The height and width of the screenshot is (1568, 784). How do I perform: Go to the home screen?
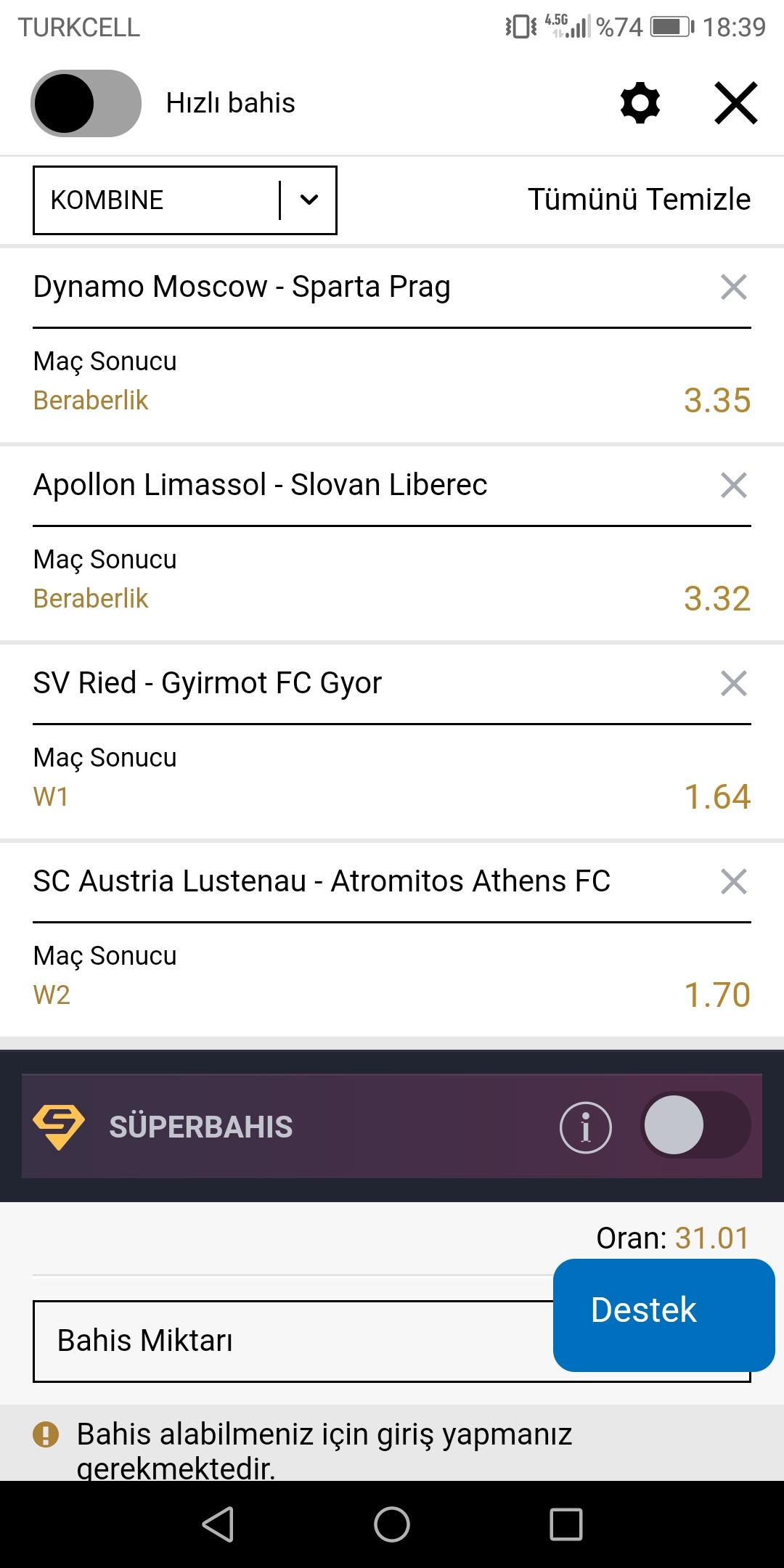point(392,1524)
